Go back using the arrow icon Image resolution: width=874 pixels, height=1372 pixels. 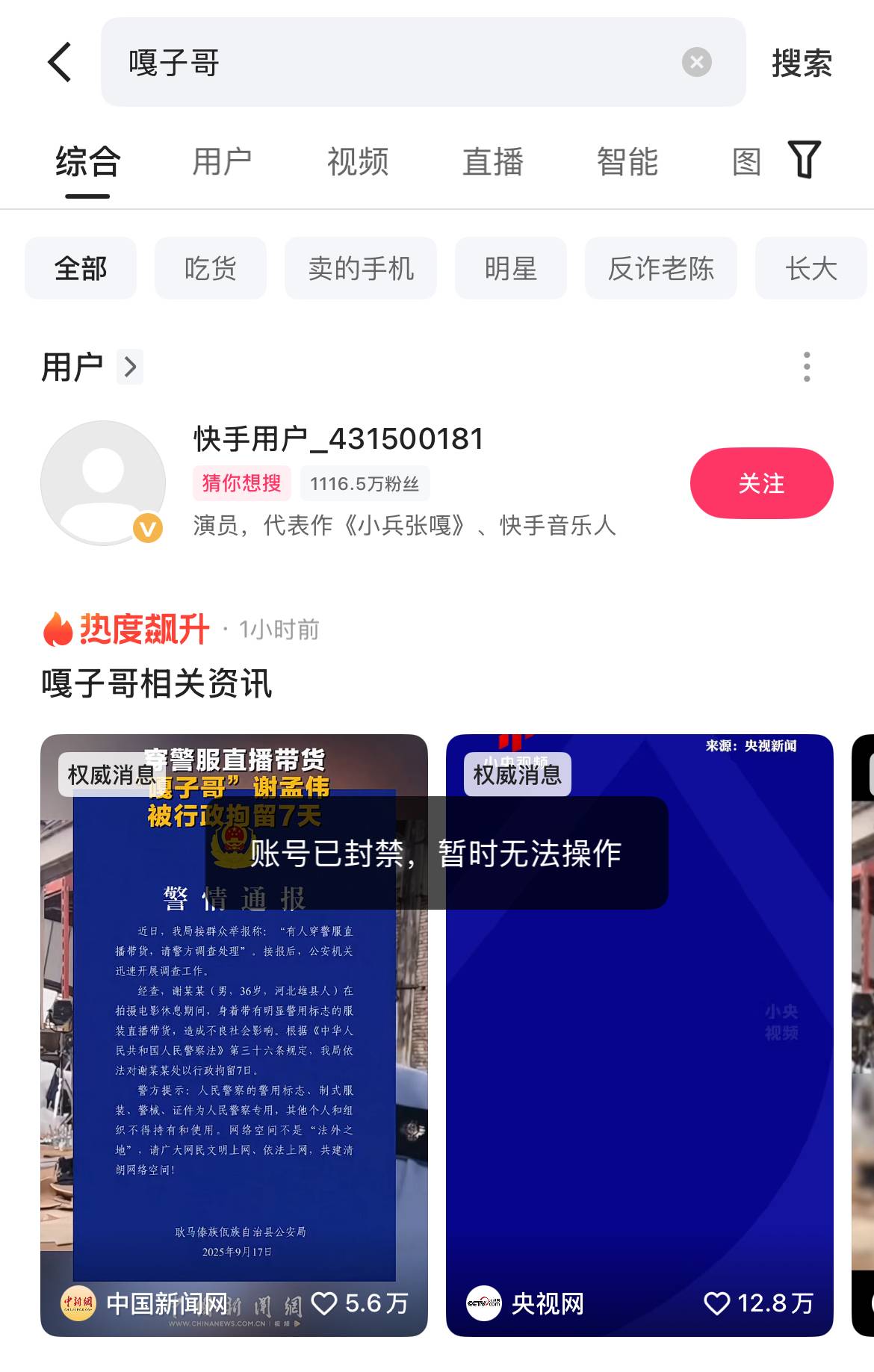(60, 62)
